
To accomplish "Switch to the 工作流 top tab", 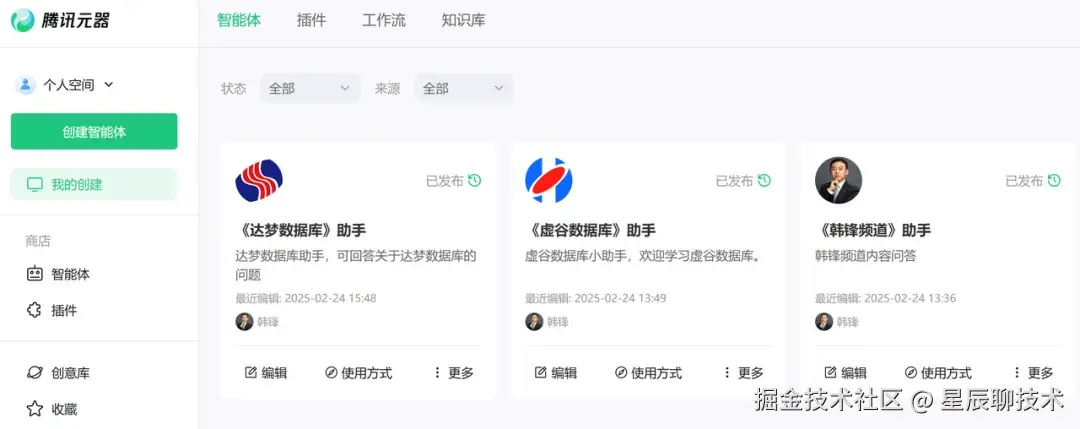I will click(383, 20).
